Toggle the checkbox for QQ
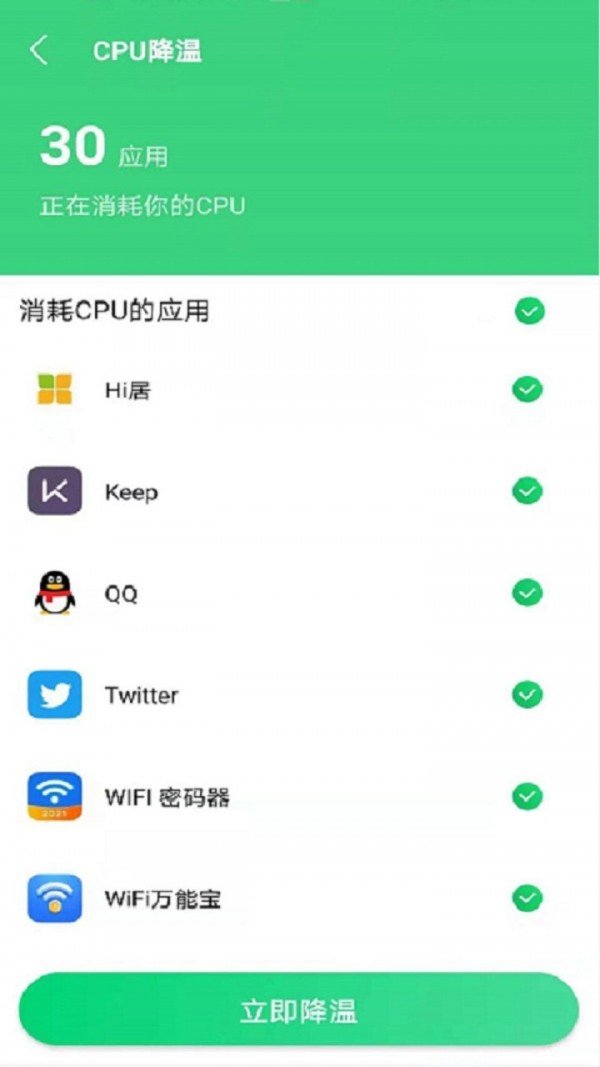 527,593
